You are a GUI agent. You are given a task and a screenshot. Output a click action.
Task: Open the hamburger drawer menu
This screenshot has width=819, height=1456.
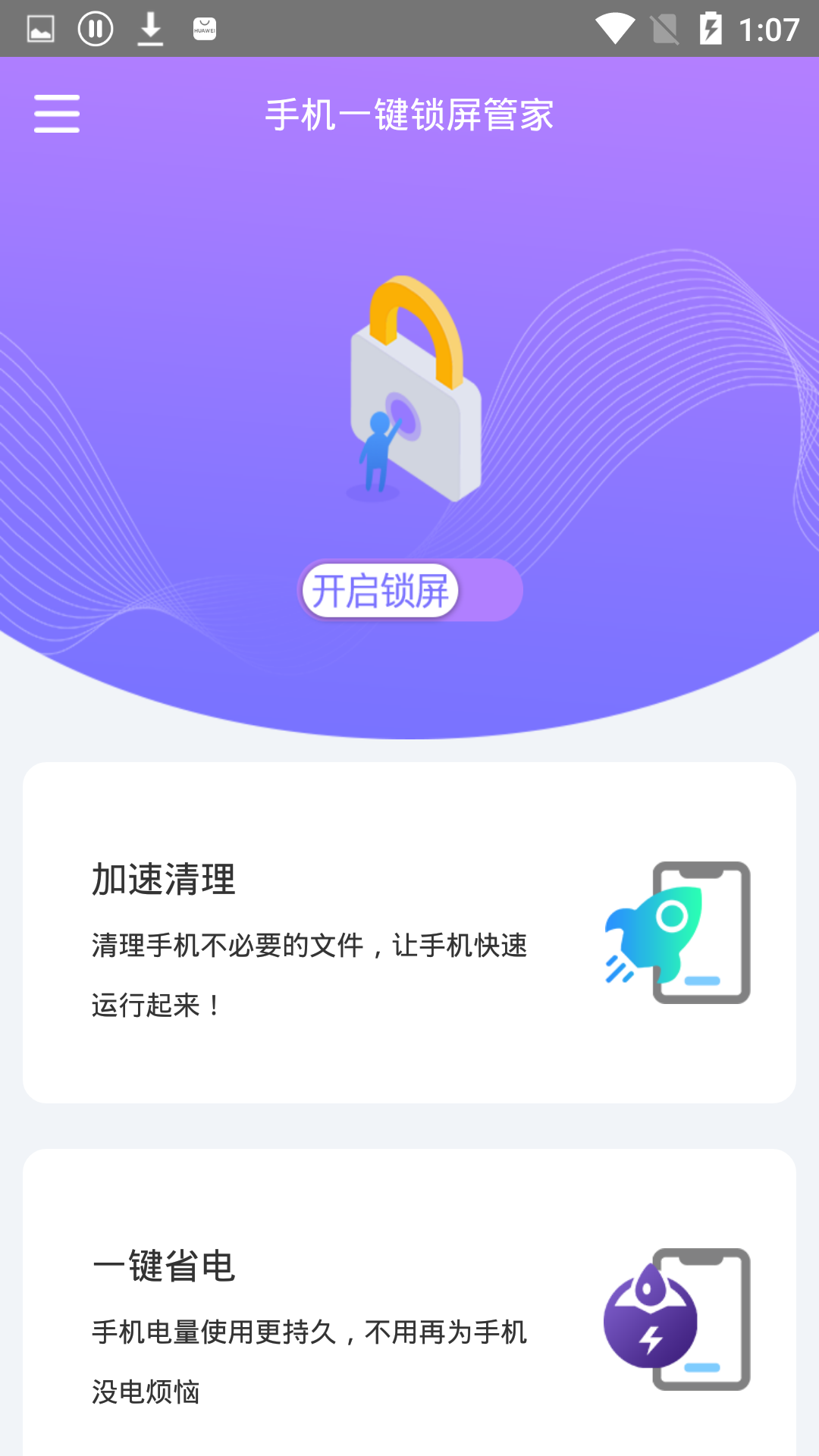coord(57,114)
